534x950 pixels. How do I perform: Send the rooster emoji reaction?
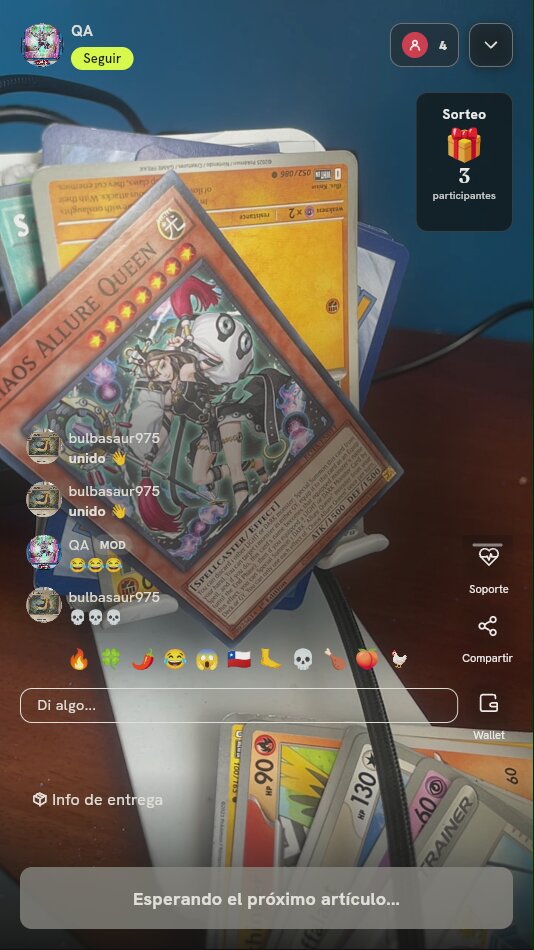[399, 659]
